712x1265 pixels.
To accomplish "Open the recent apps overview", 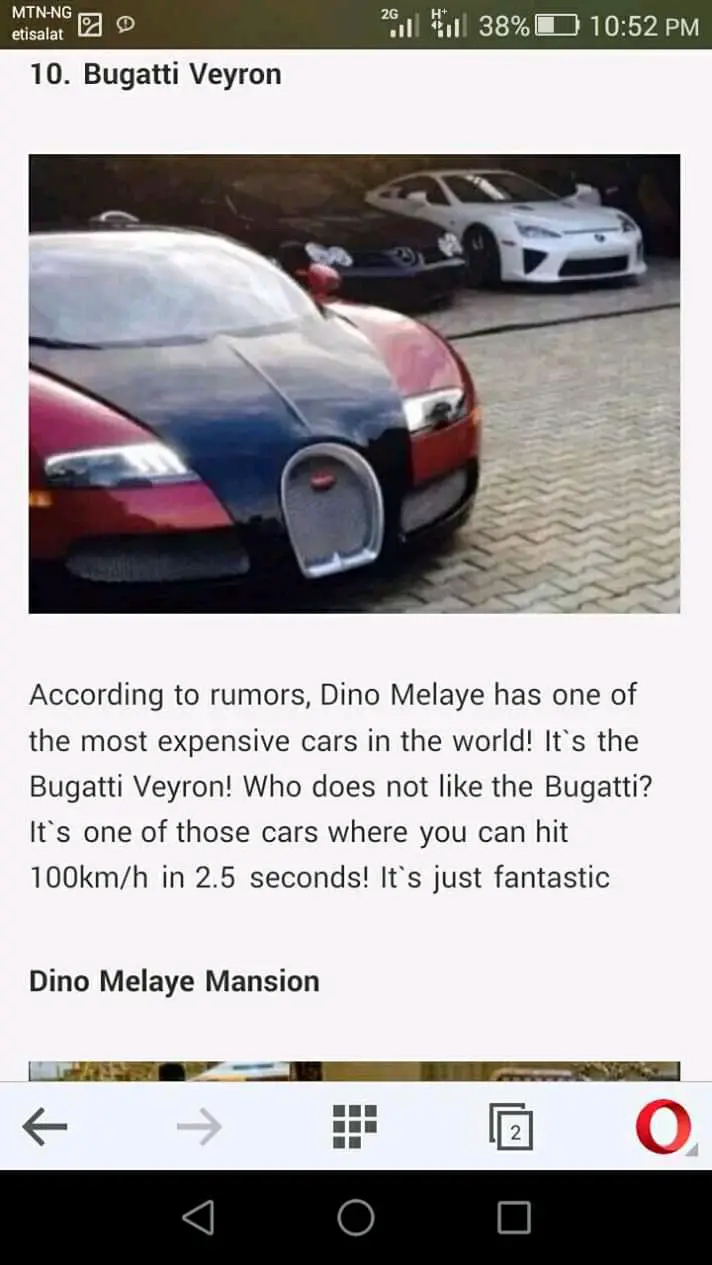I will point(513,1217).
